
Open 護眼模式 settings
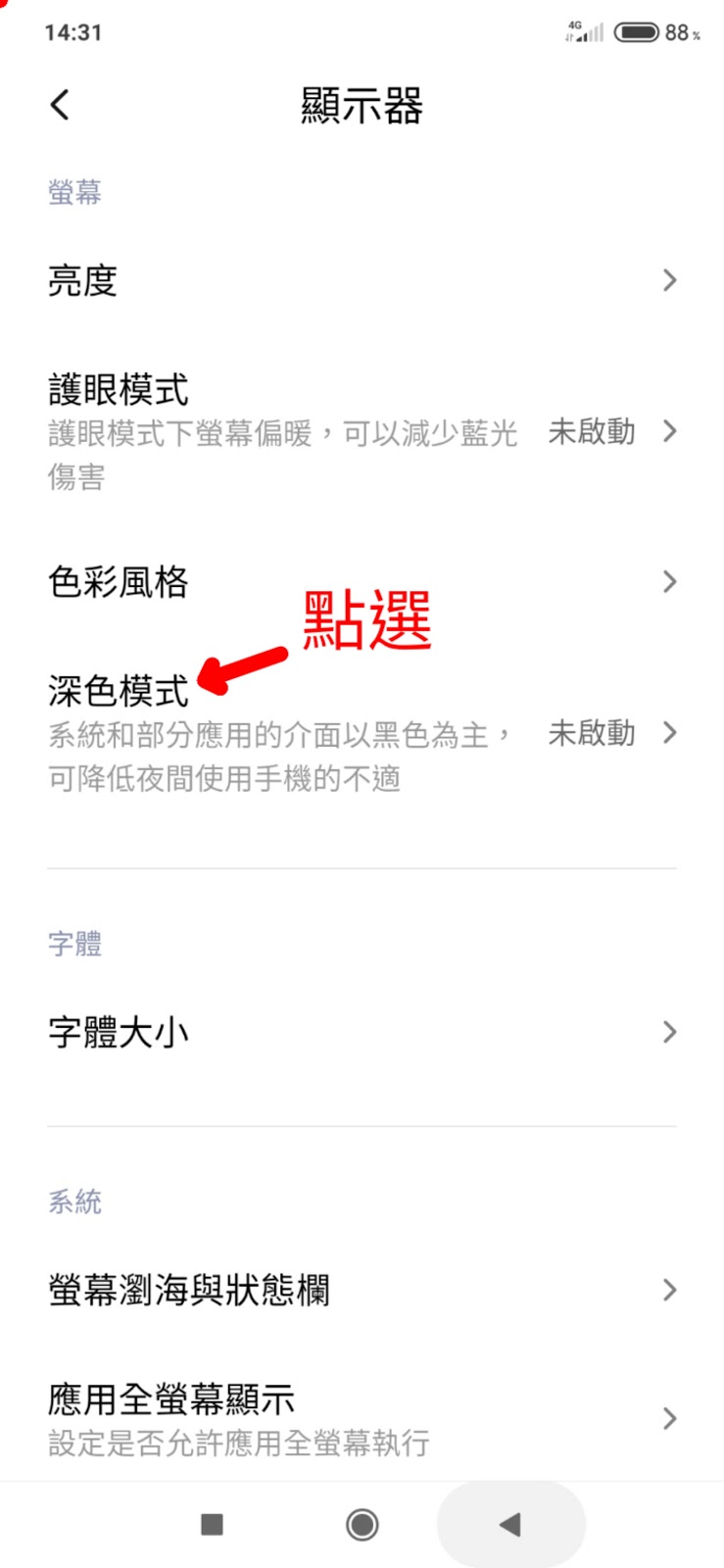pos(362,431)
